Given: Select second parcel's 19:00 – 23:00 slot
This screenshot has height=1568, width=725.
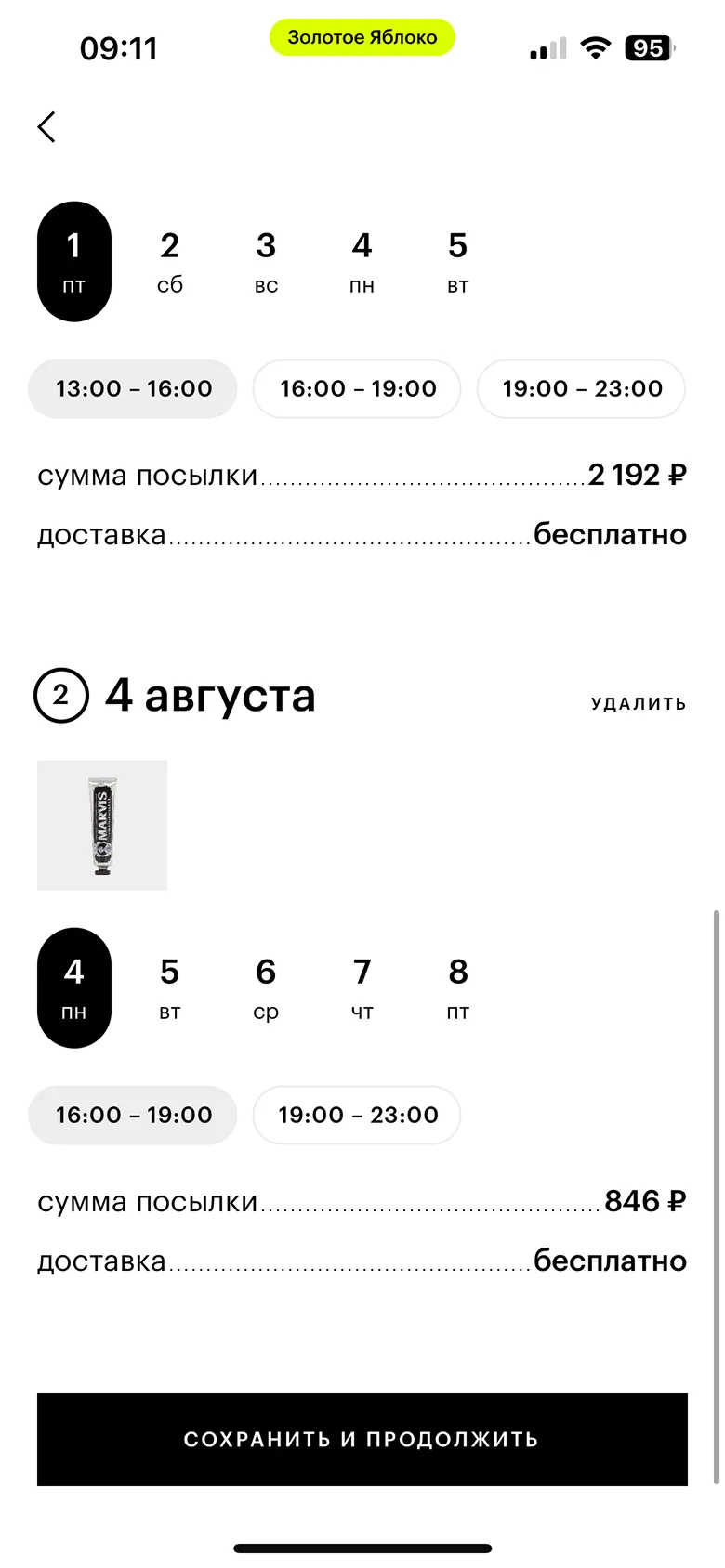Looking at the screenshot, I should (x=357, y=1115).
